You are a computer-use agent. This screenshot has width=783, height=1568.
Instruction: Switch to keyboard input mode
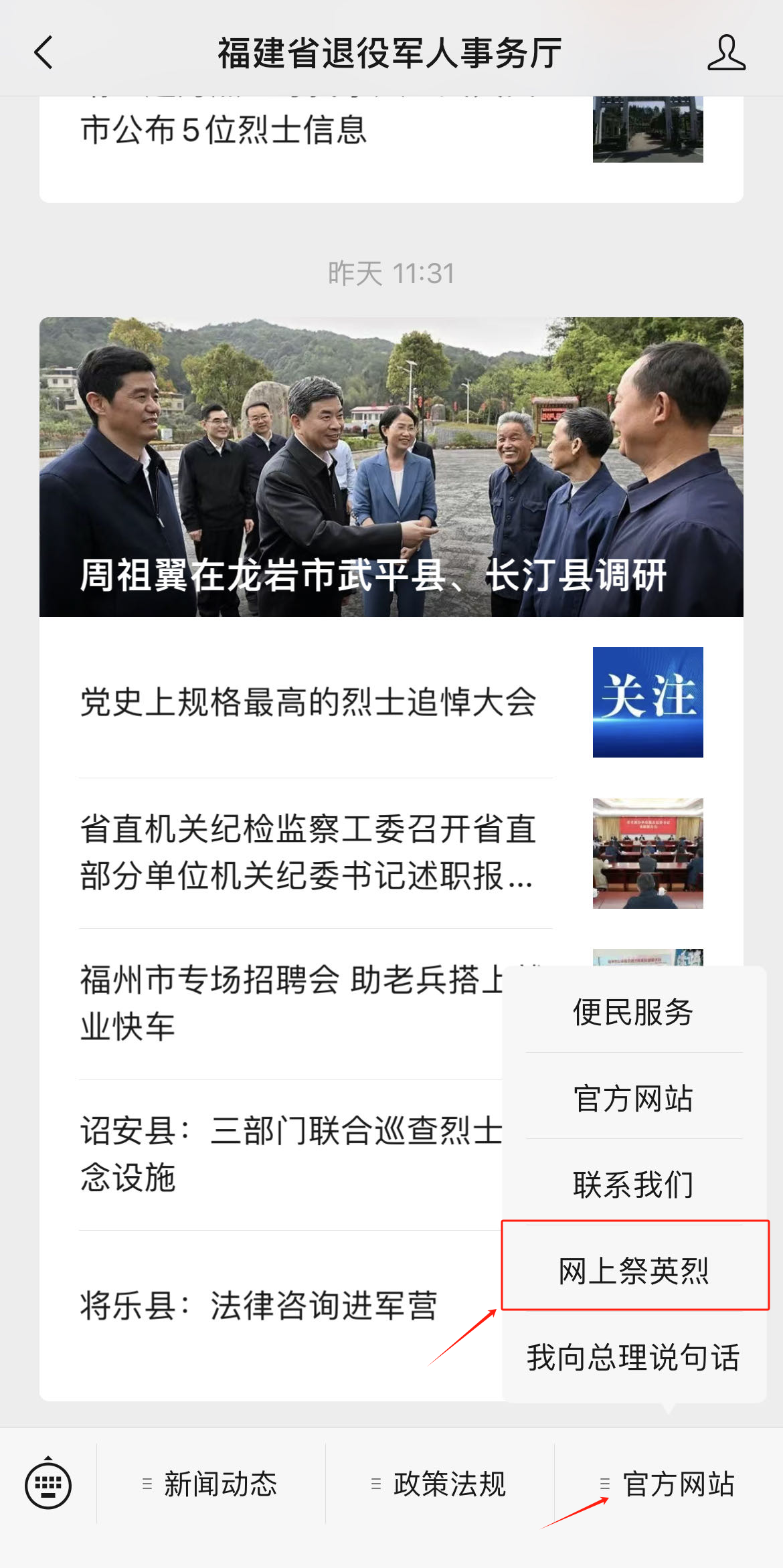[48, 1484]
